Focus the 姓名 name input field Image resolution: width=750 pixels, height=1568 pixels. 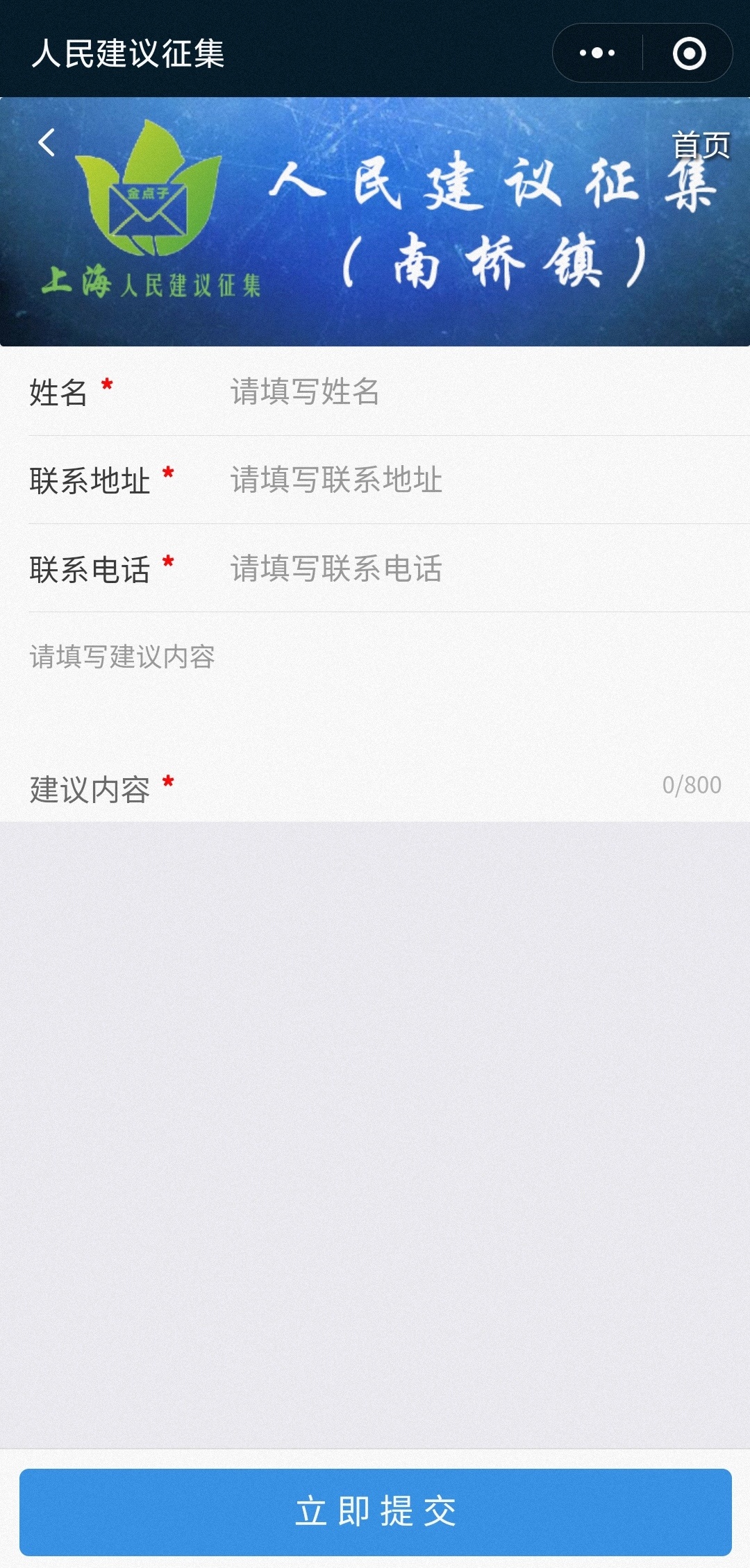coord(472,392)
